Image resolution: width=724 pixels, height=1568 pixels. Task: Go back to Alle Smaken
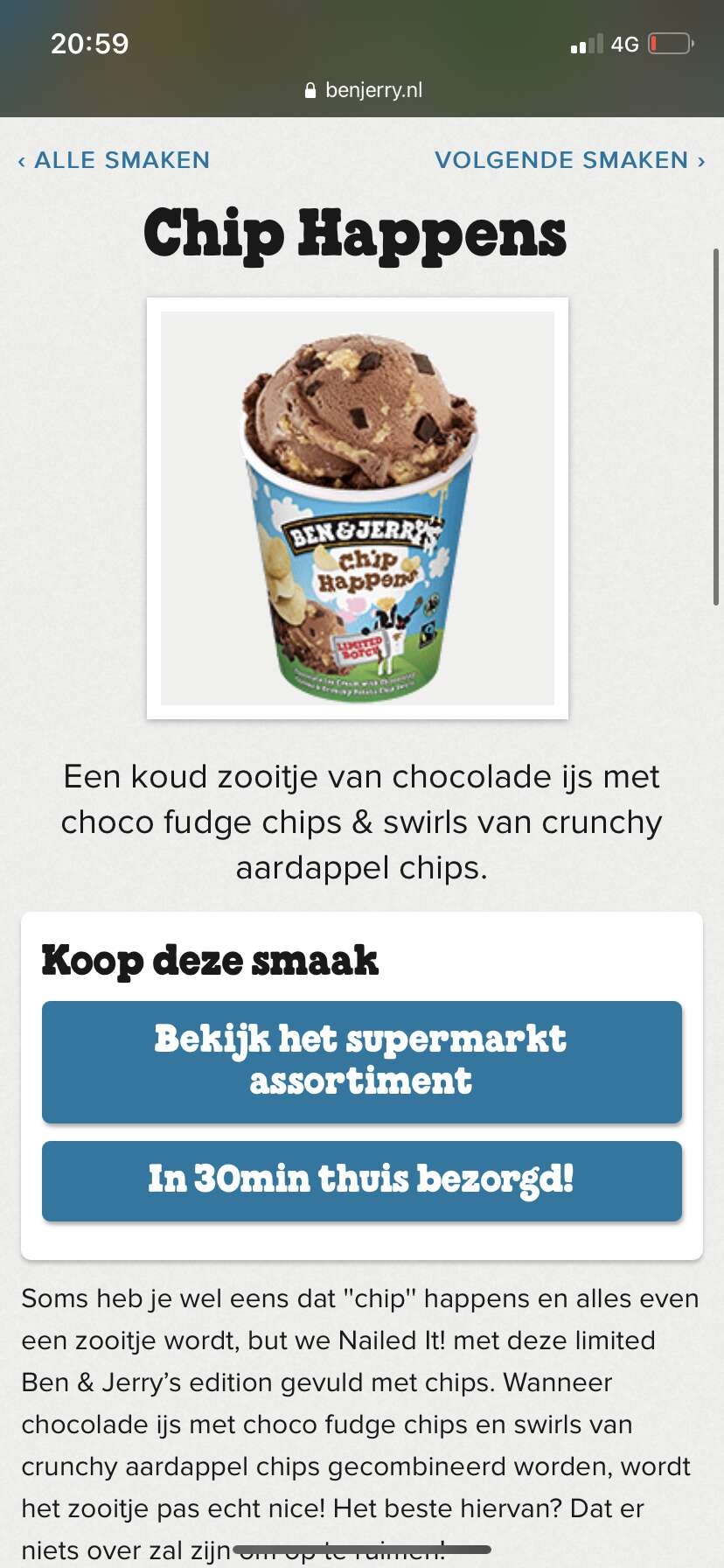(114, 160)
